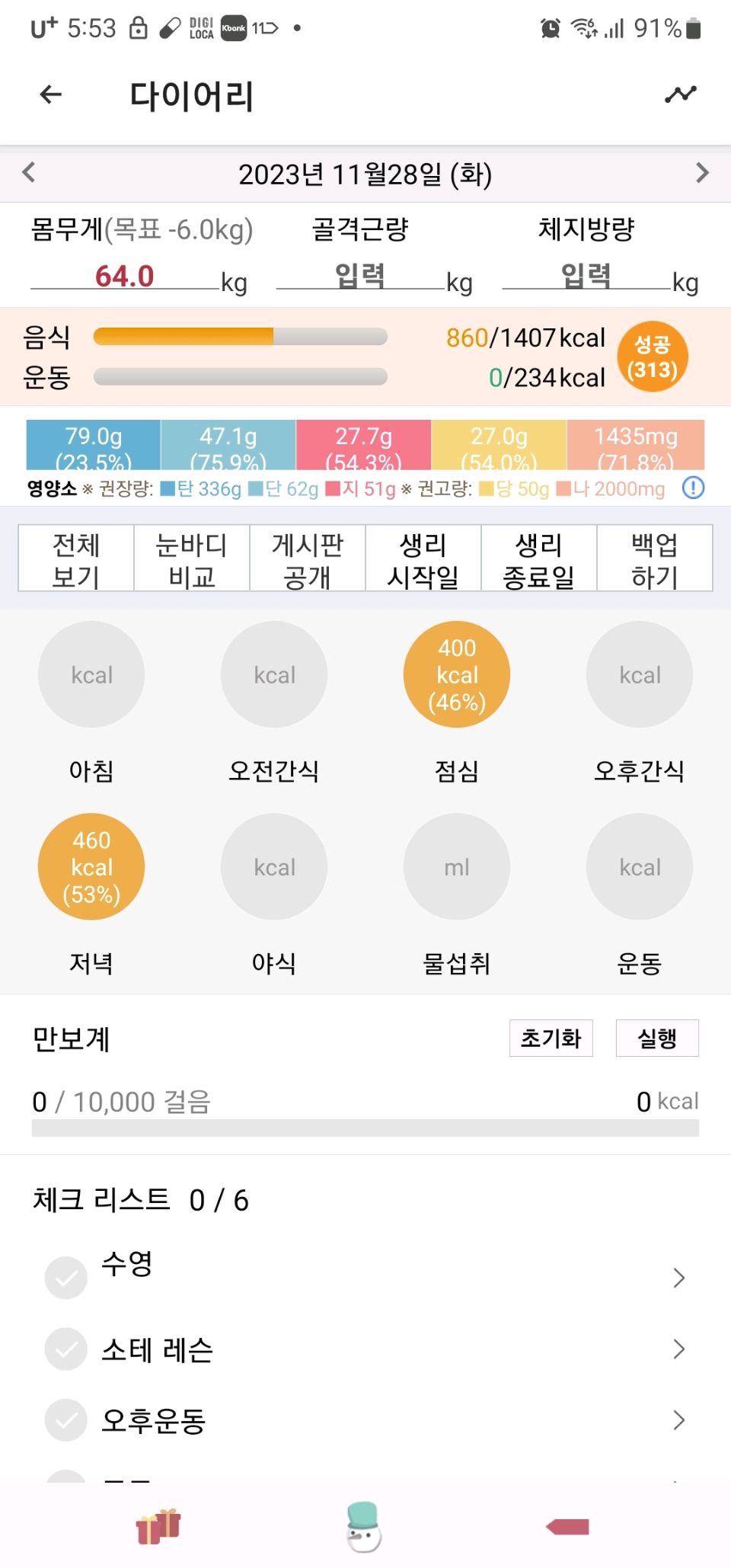
Task: Open nutrient info icon
Action: pyautogui.click(x=693, y=488)
